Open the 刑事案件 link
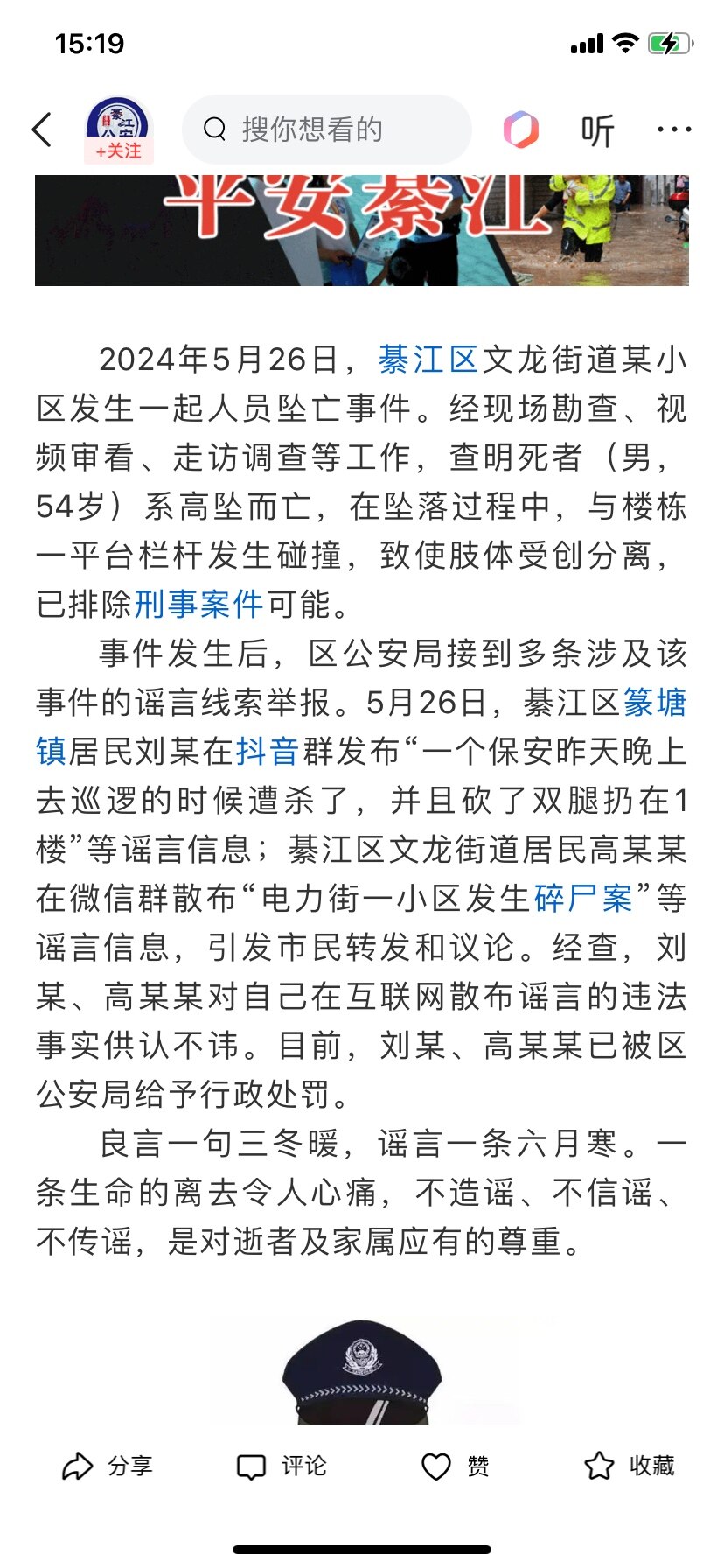The height and width of the screenshot is (1568, 724). click(x=199, y=604)
